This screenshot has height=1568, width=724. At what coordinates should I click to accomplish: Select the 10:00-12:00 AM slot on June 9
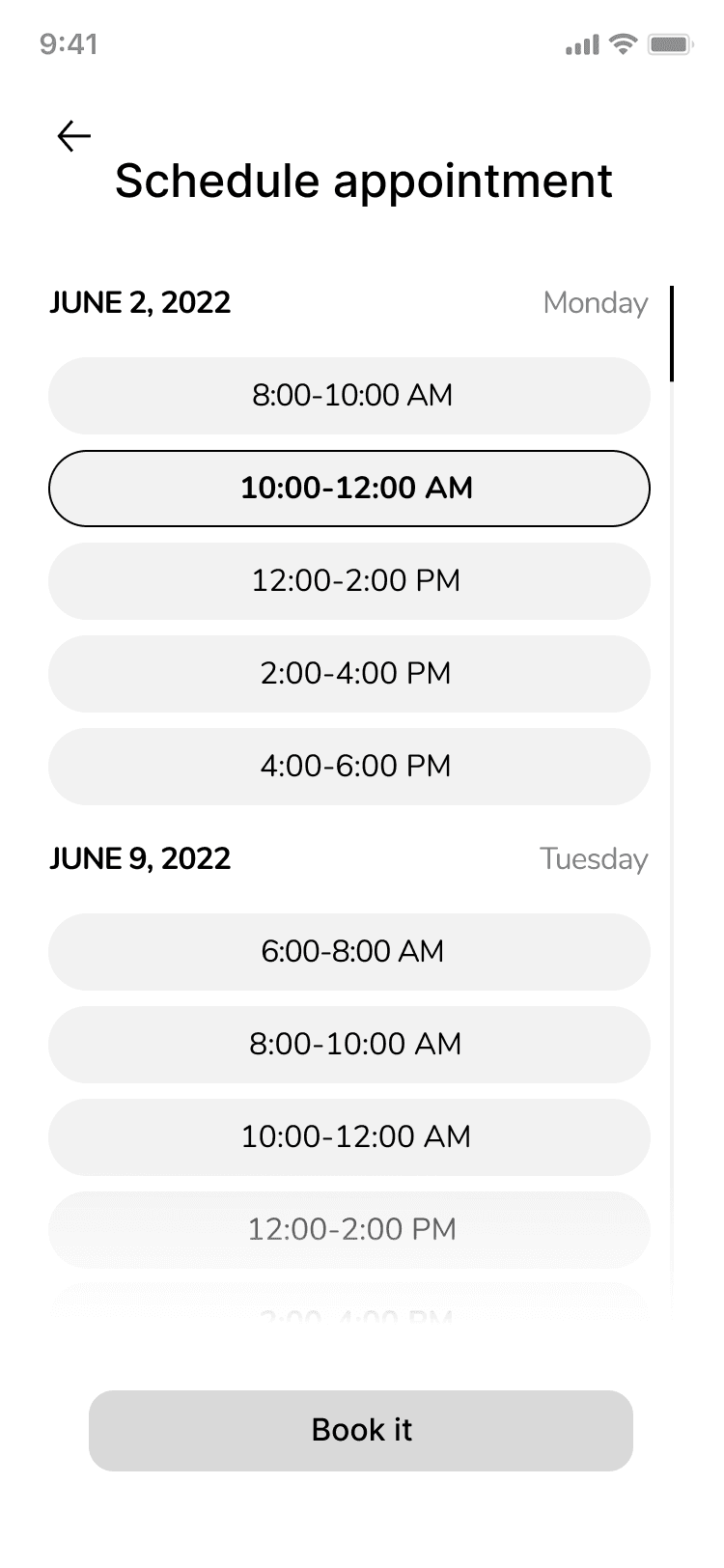349,1137
